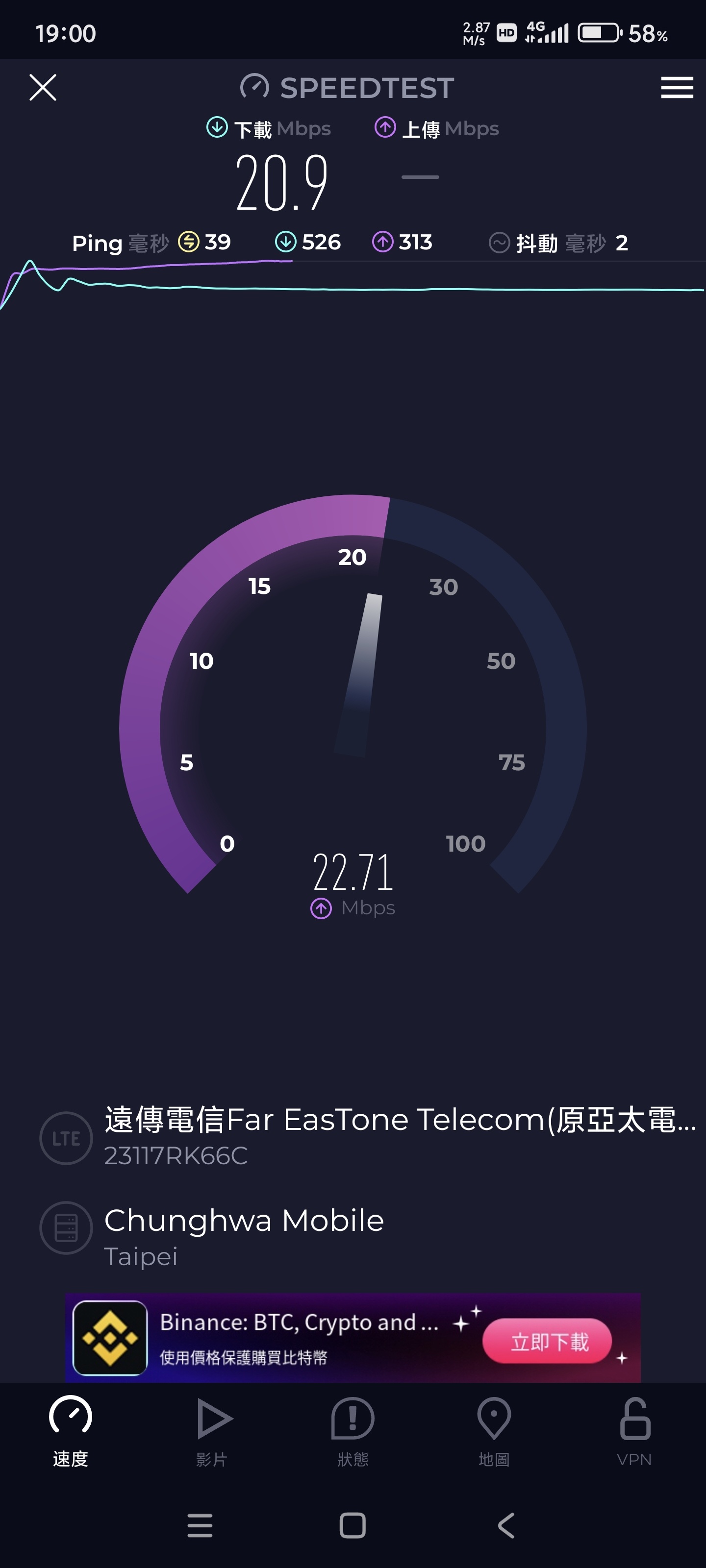Go back using system back button
The image size is (706, 1568).
(x=505, y=1525)
